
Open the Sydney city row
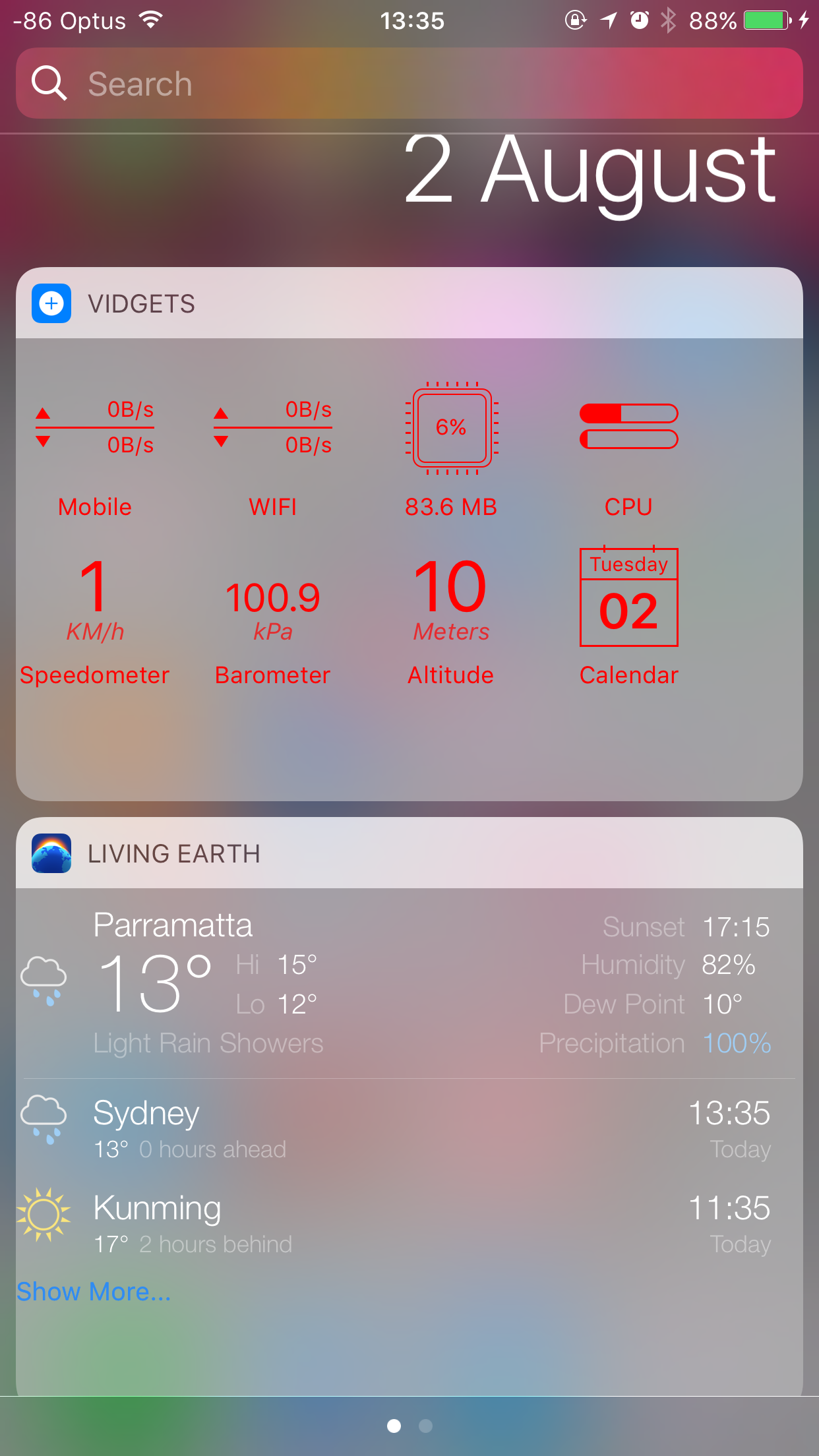point(409,1128)
